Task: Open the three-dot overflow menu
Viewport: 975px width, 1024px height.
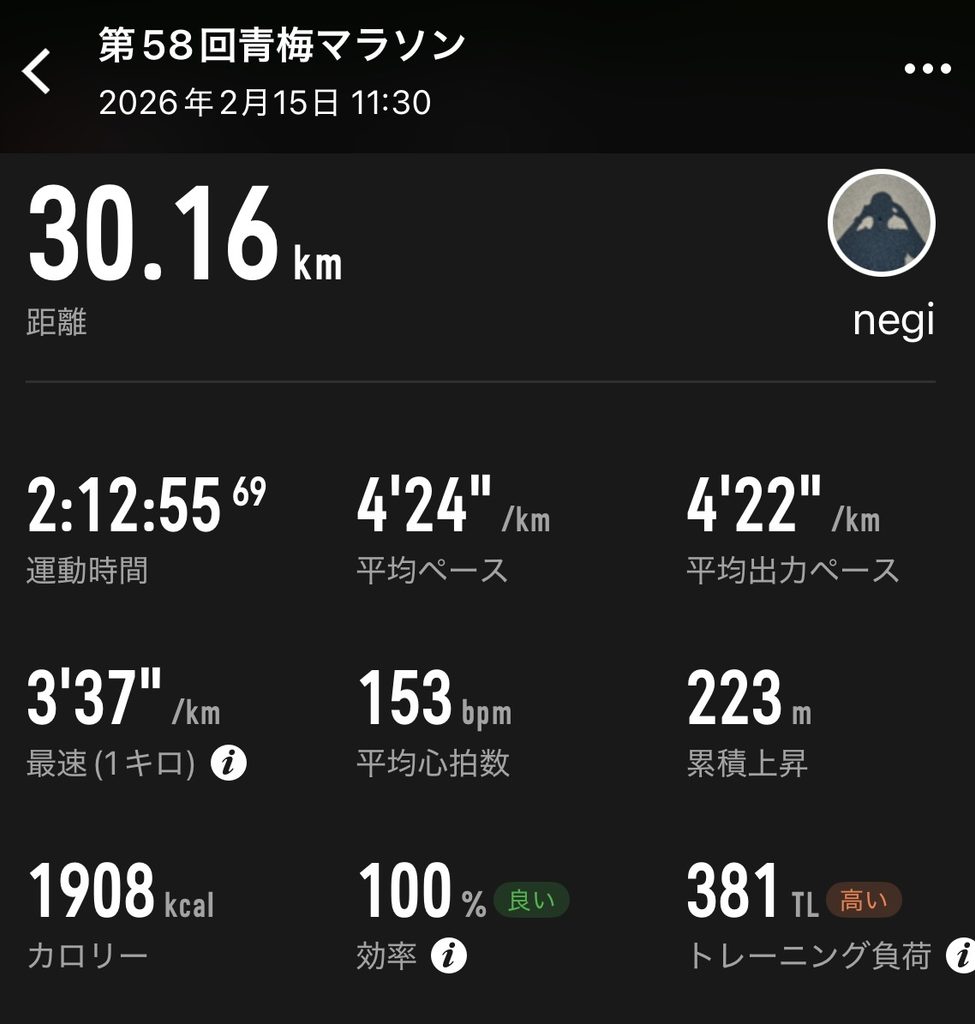Action: coord(927,69)
